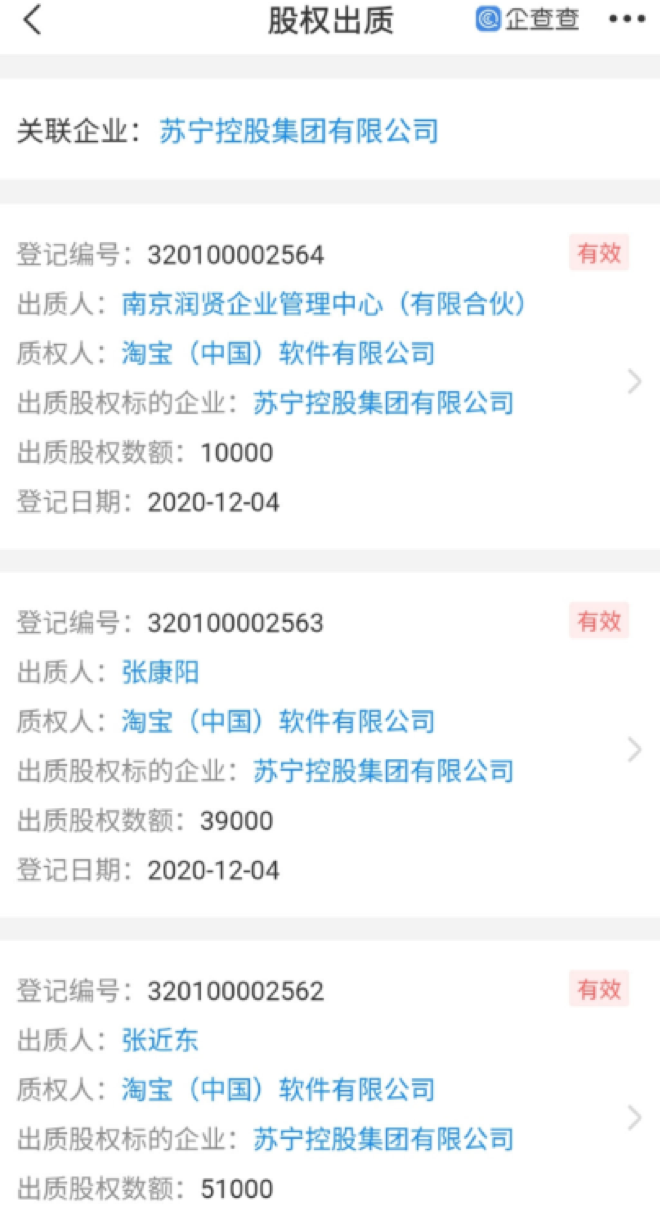The image size is (660, 1222).
Task: Open pledgor 张康阳 profile
Action: click(160, 672)
